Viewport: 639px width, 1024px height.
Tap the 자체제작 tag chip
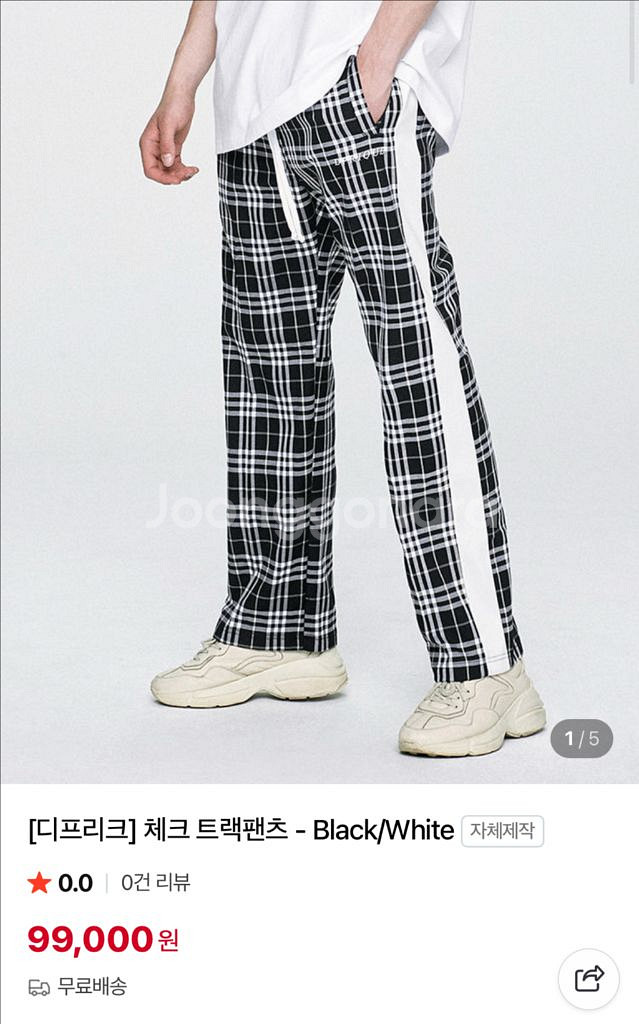tap(502, 831)
